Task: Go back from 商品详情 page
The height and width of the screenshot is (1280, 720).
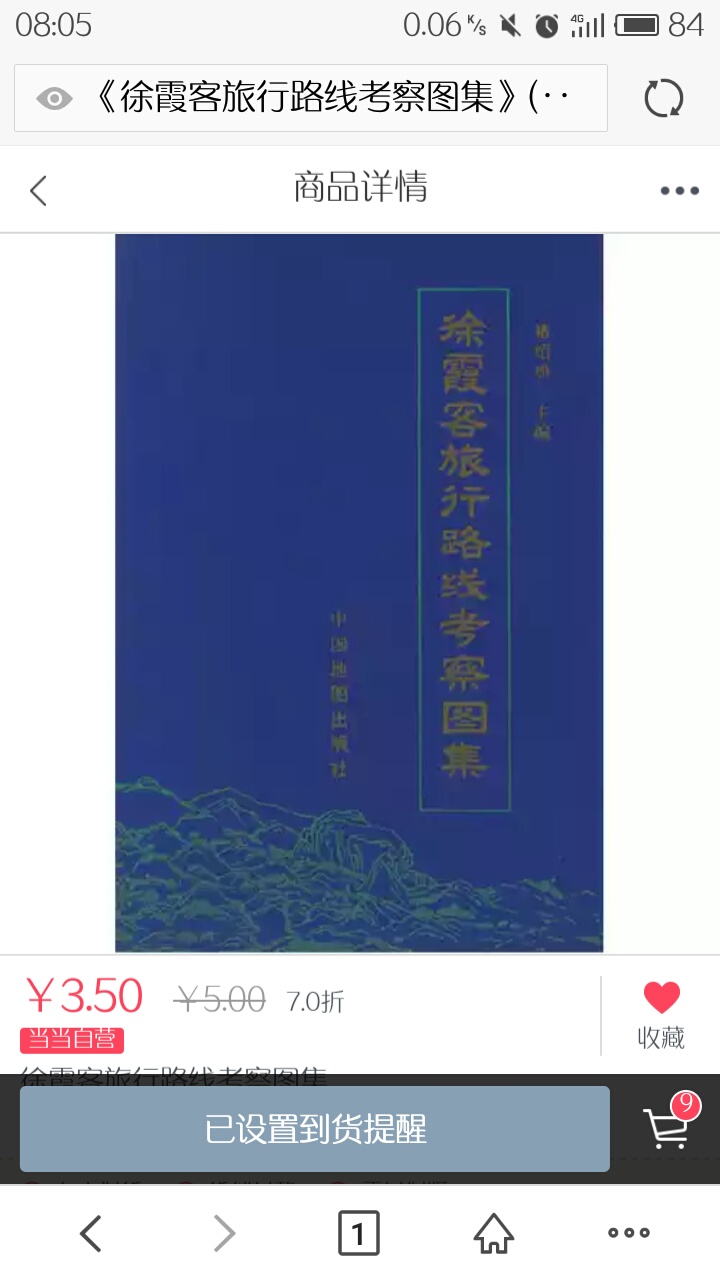Action: pyautogui.click(x=38, y=190)
